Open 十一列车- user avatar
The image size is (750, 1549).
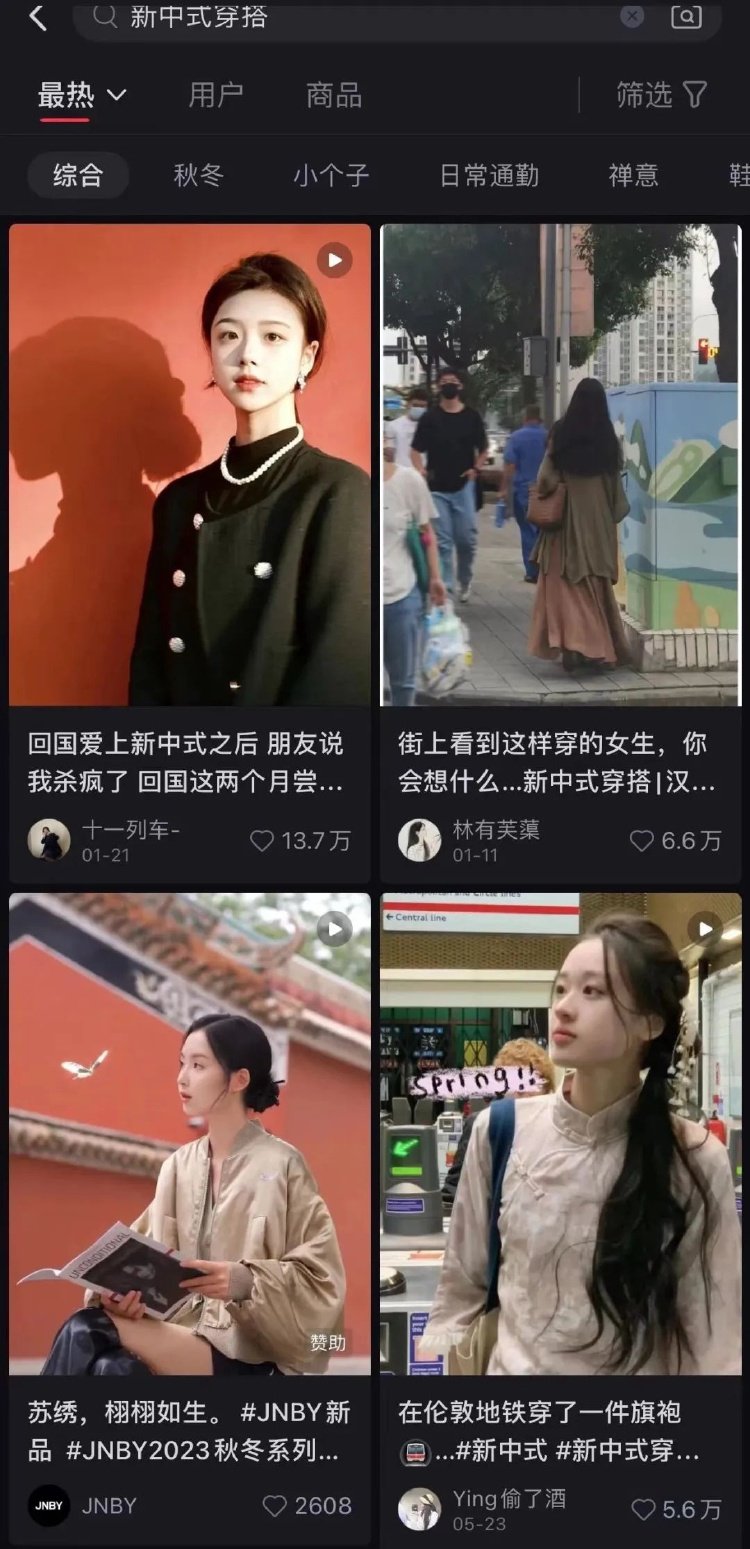(x=49, y=841)
